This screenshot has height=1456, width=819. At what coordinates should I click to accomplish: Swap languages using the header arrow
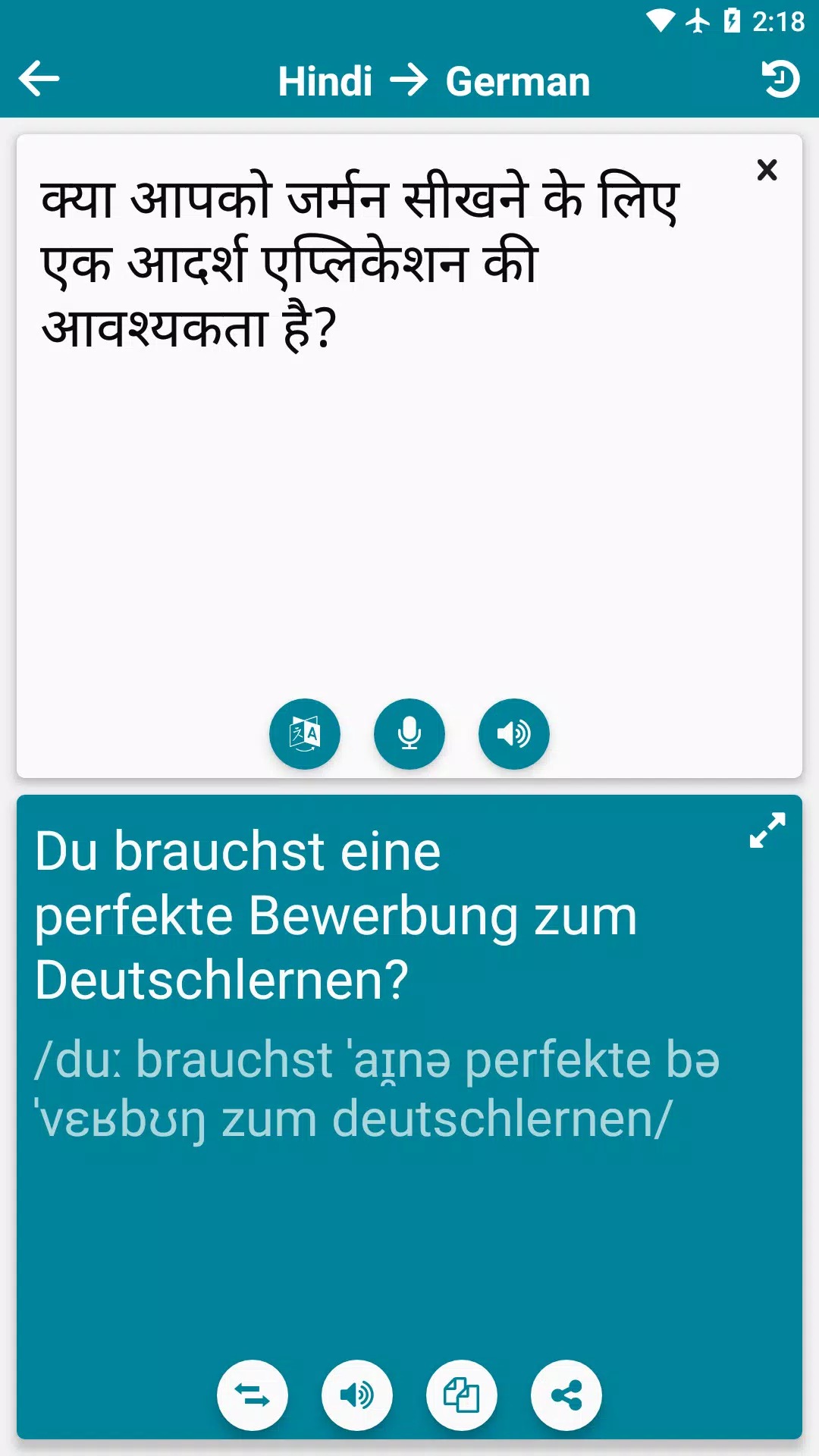pyautogui.click(x=409, y=80)
